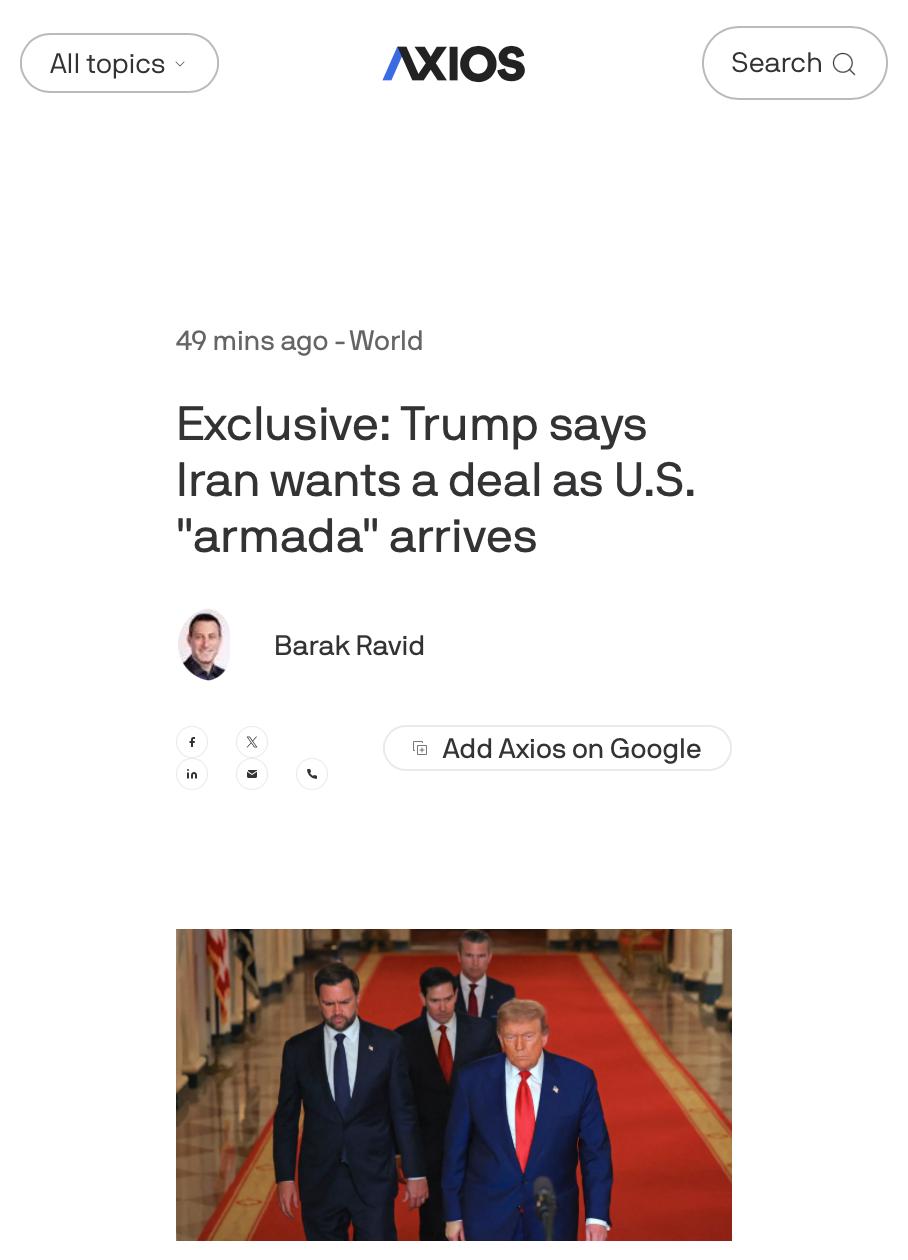View author Barak Ravid's profile

click(349, 646)
